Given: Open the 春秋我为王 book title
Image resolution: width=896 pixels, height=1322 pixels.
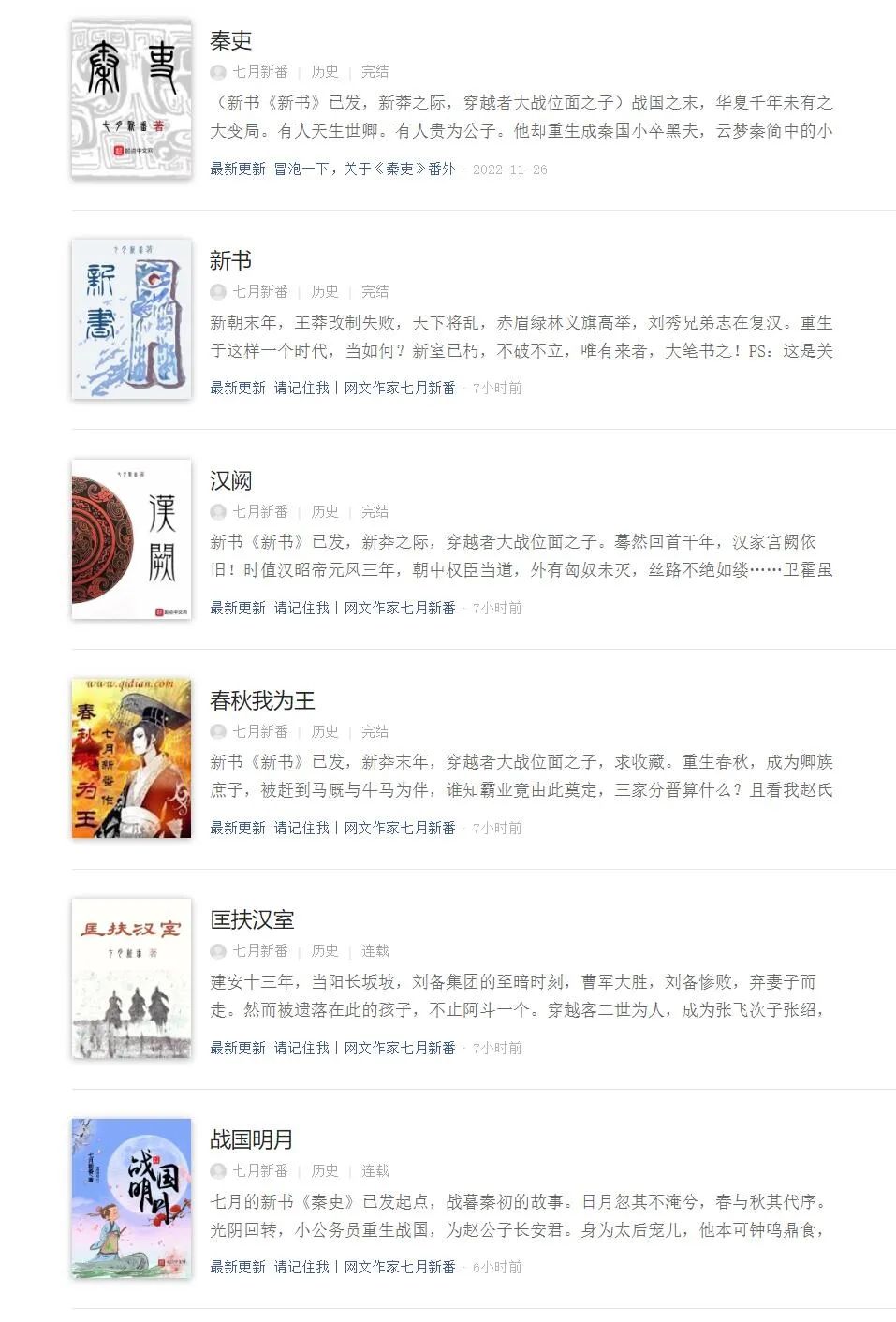Looking at the screenshot, I should (262, 700).
